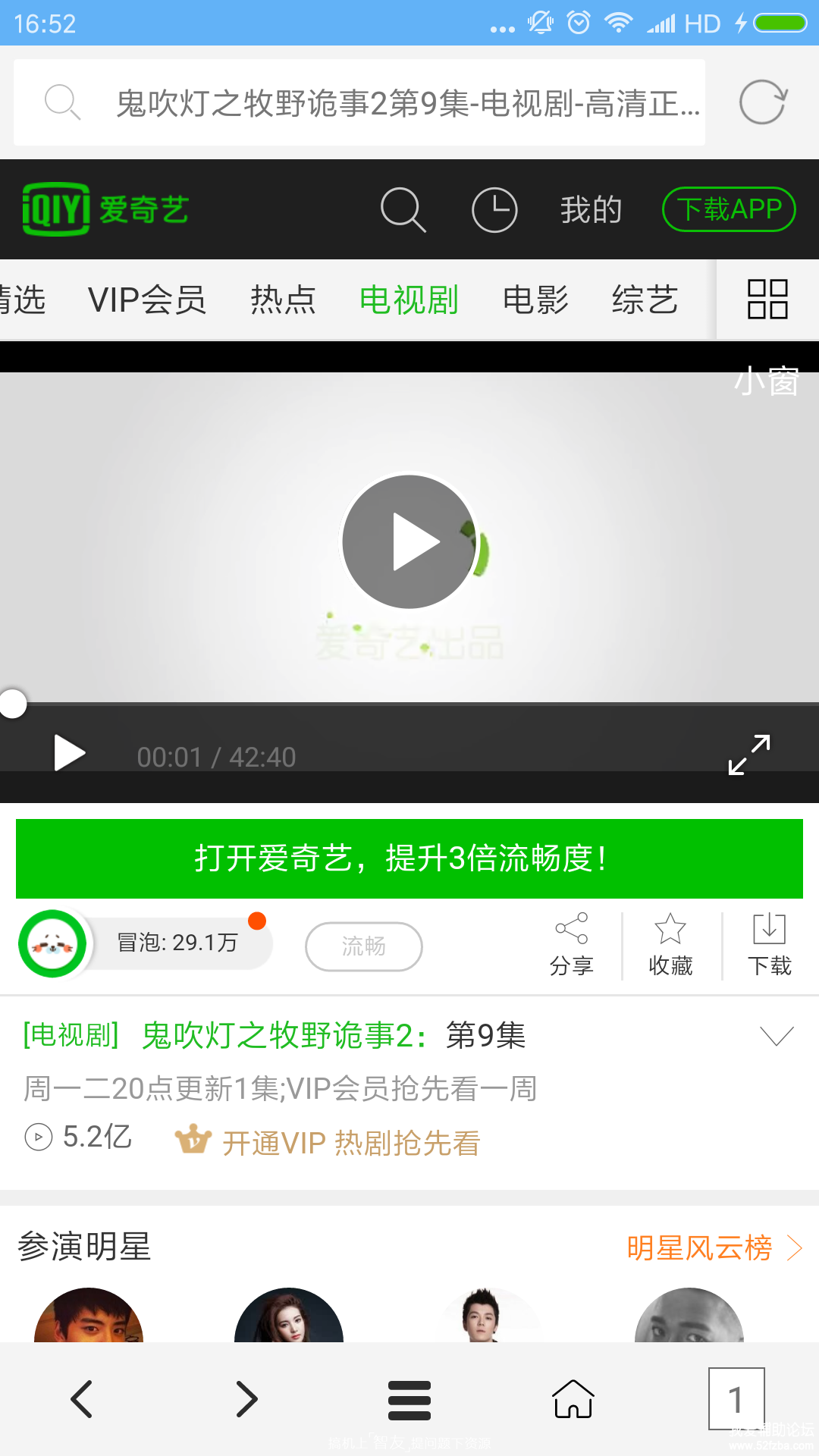Download this episode via 下载
The image size is (819, 1456).
pyautogui.click(x=769, y=945)
